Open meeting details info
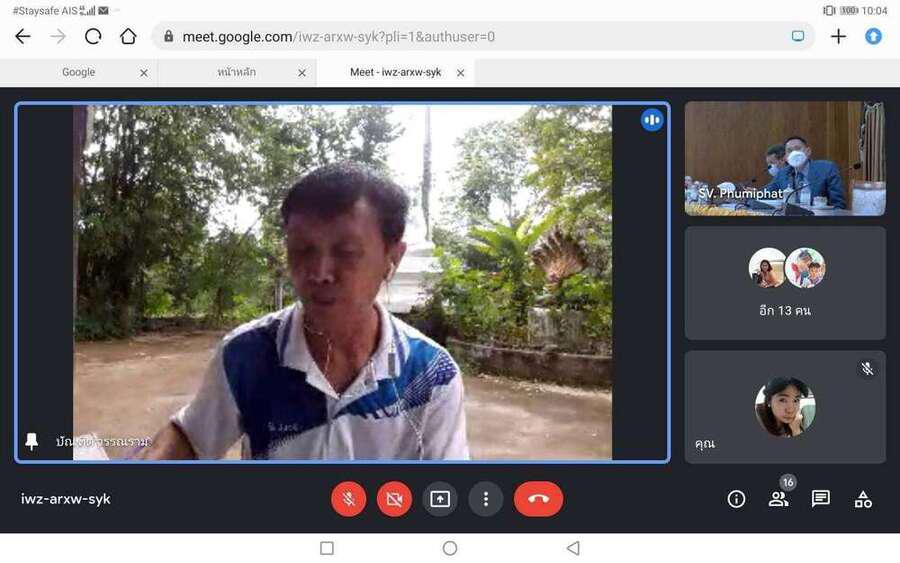The image size is (900, 563). 736,499
